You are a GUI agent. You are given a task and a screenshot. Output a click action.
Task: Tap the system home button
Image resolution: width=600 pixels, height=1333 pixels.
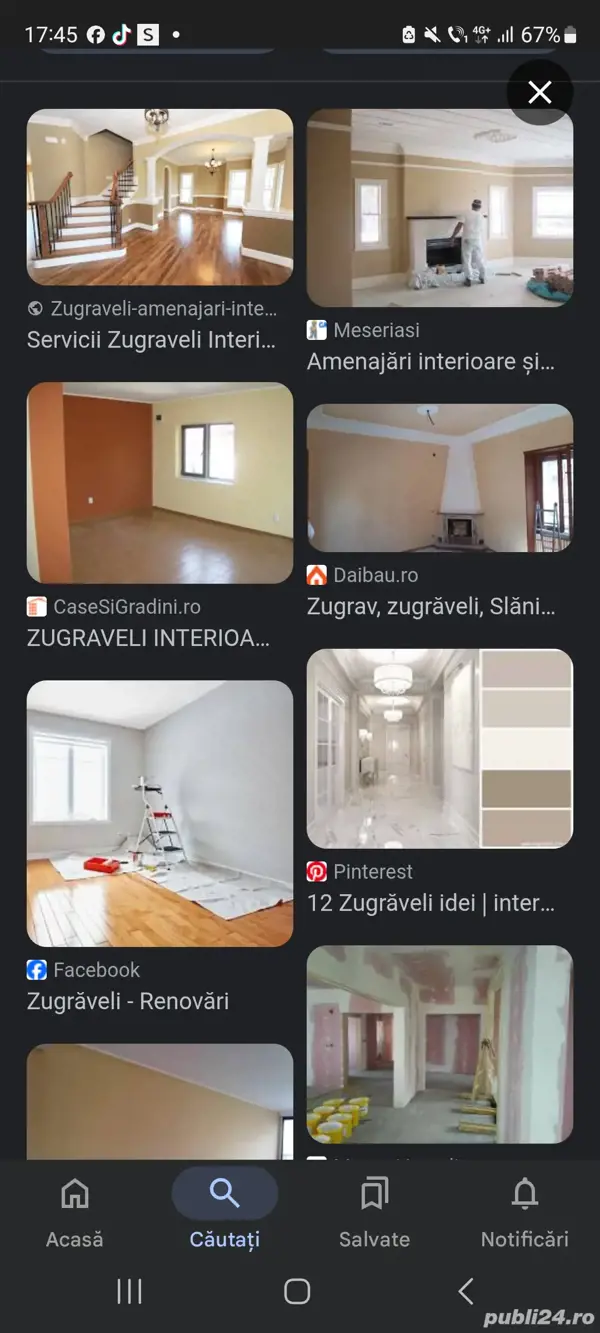[297, 1291]
